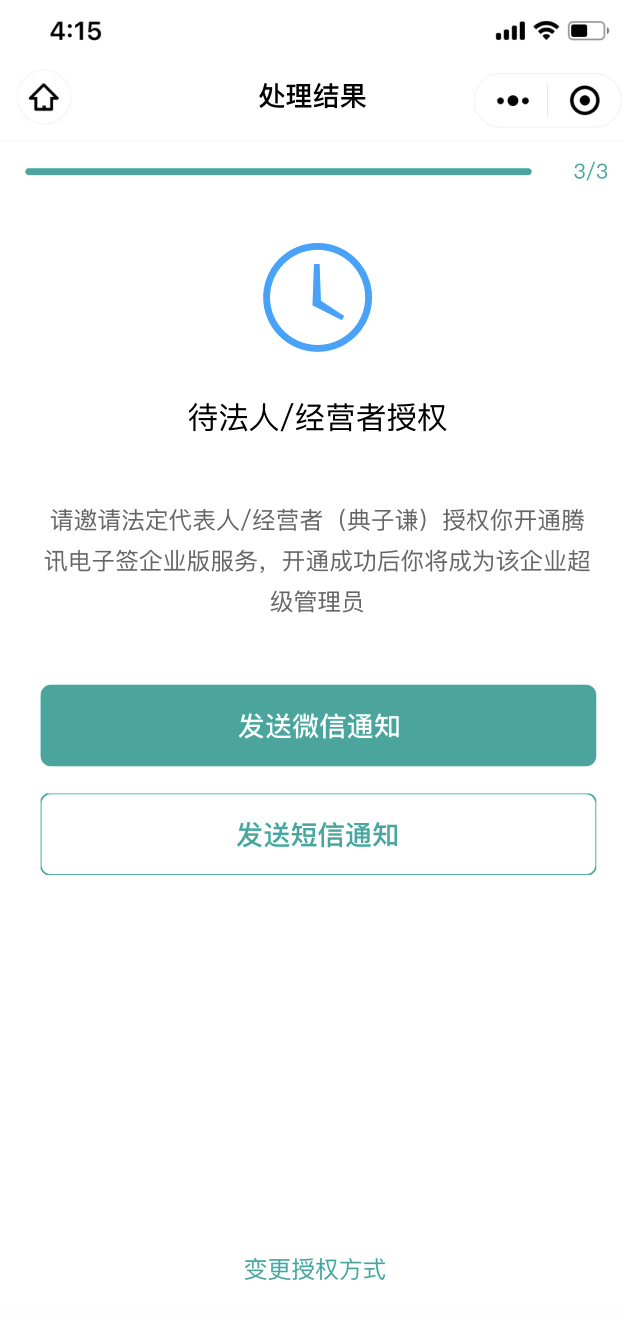Select 发送短信通知 to notify by SMS
The image size is (624, 1320).
tap(318, 835)
